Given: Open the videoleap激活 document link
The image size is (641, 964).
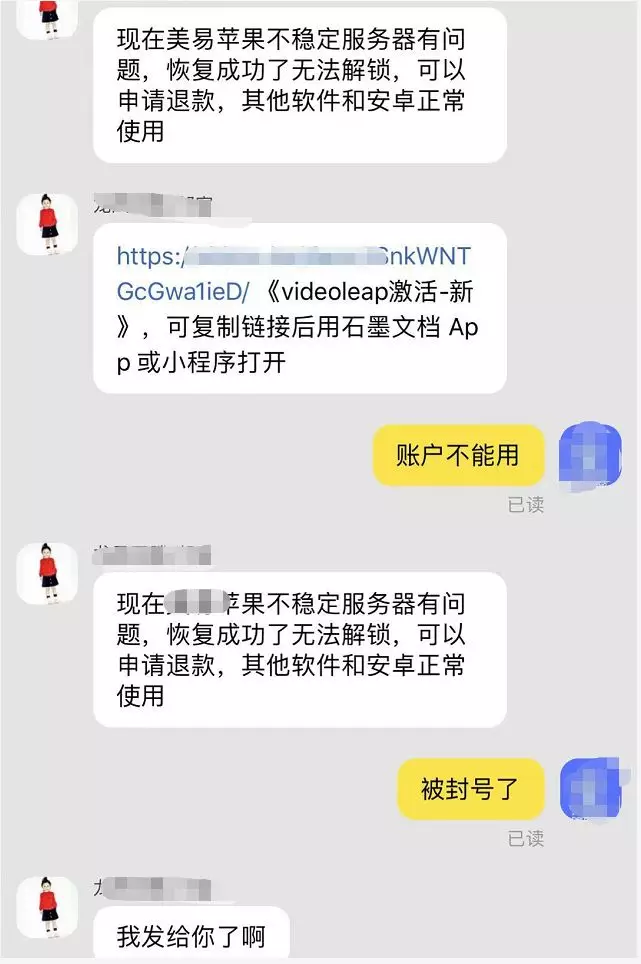Looking at the screenshot, I should [292, 274].
